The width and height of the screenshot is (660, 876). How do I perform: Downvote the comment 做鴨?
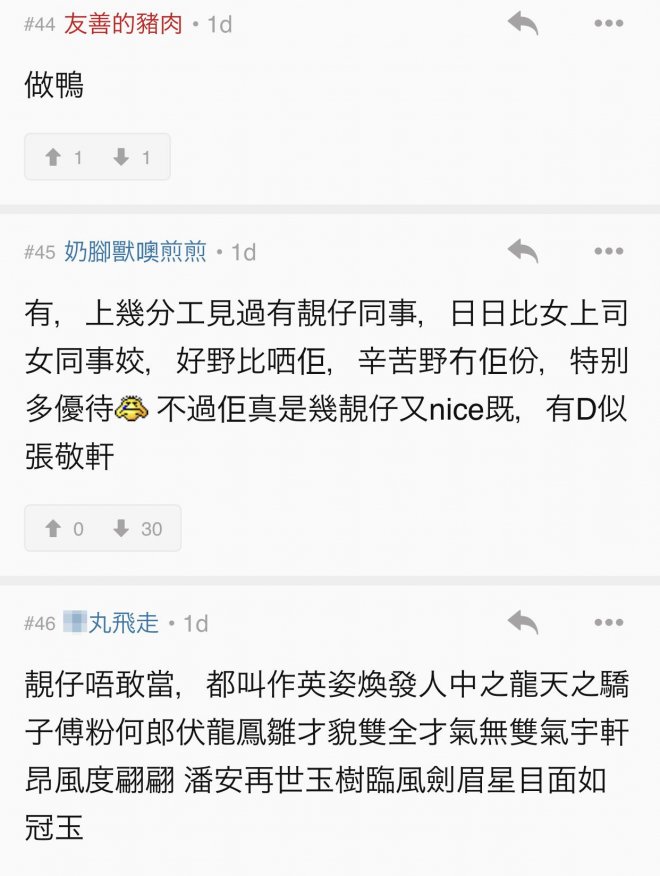[x=132, y=157]
